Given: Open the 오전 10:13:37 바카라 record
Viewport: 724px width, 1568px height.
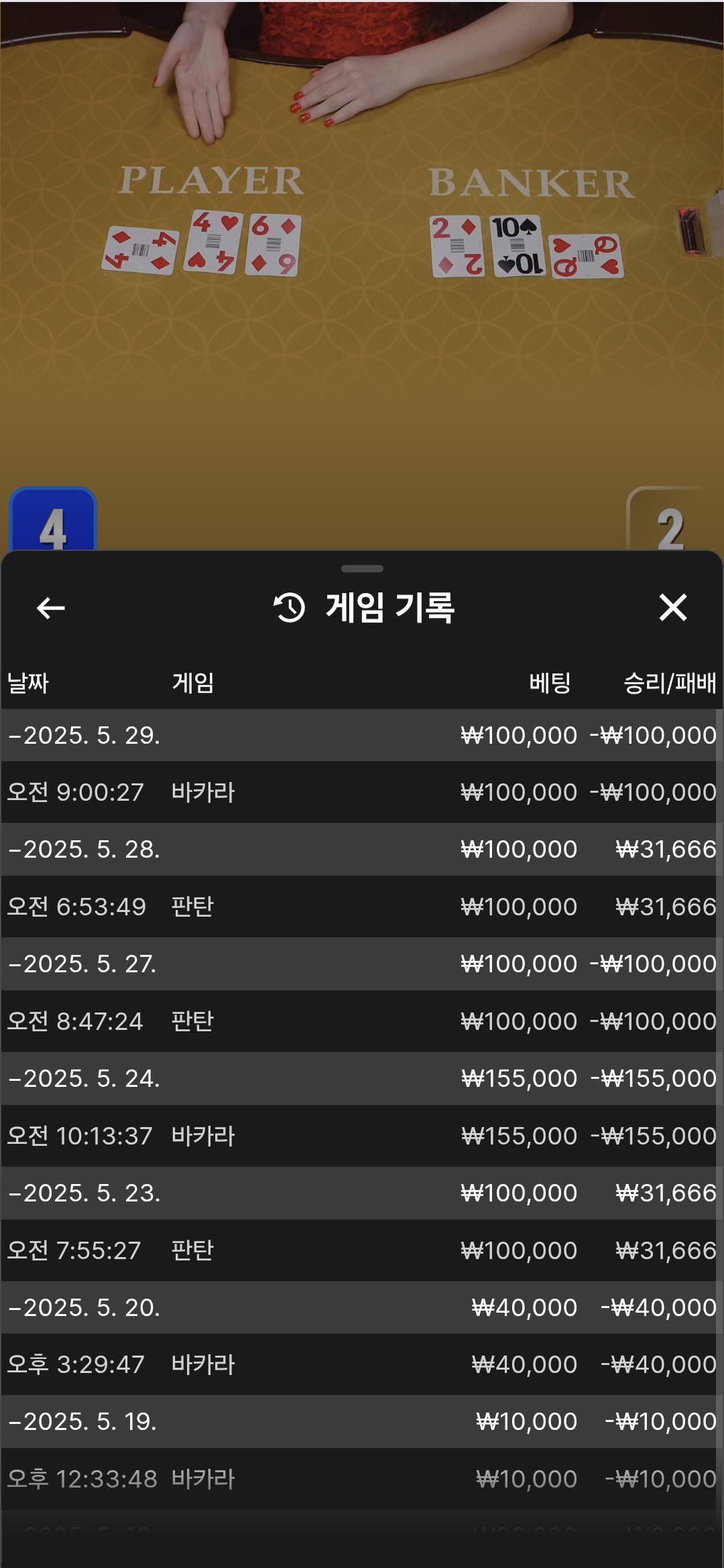Looking at the screenshot, I should pyautogui.click(x=362, y=1136).
